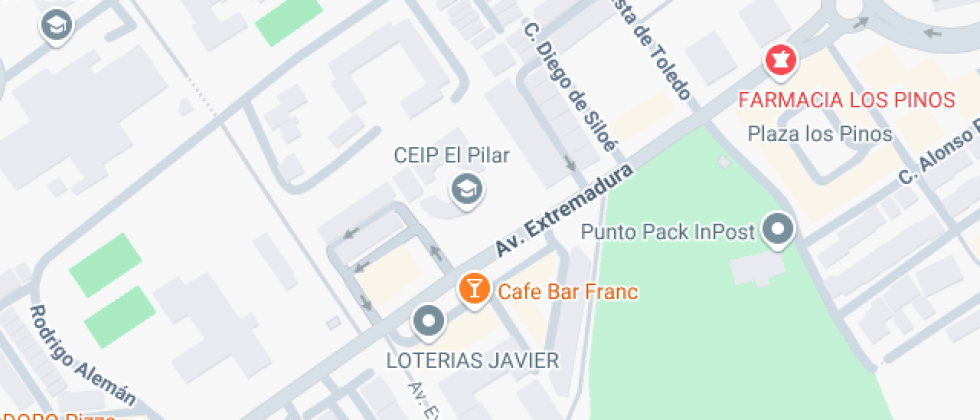This screenshot has height=420, width=980.
Task: Tap the CEIP El Pilar school pin
Action: tap(467, 190)
